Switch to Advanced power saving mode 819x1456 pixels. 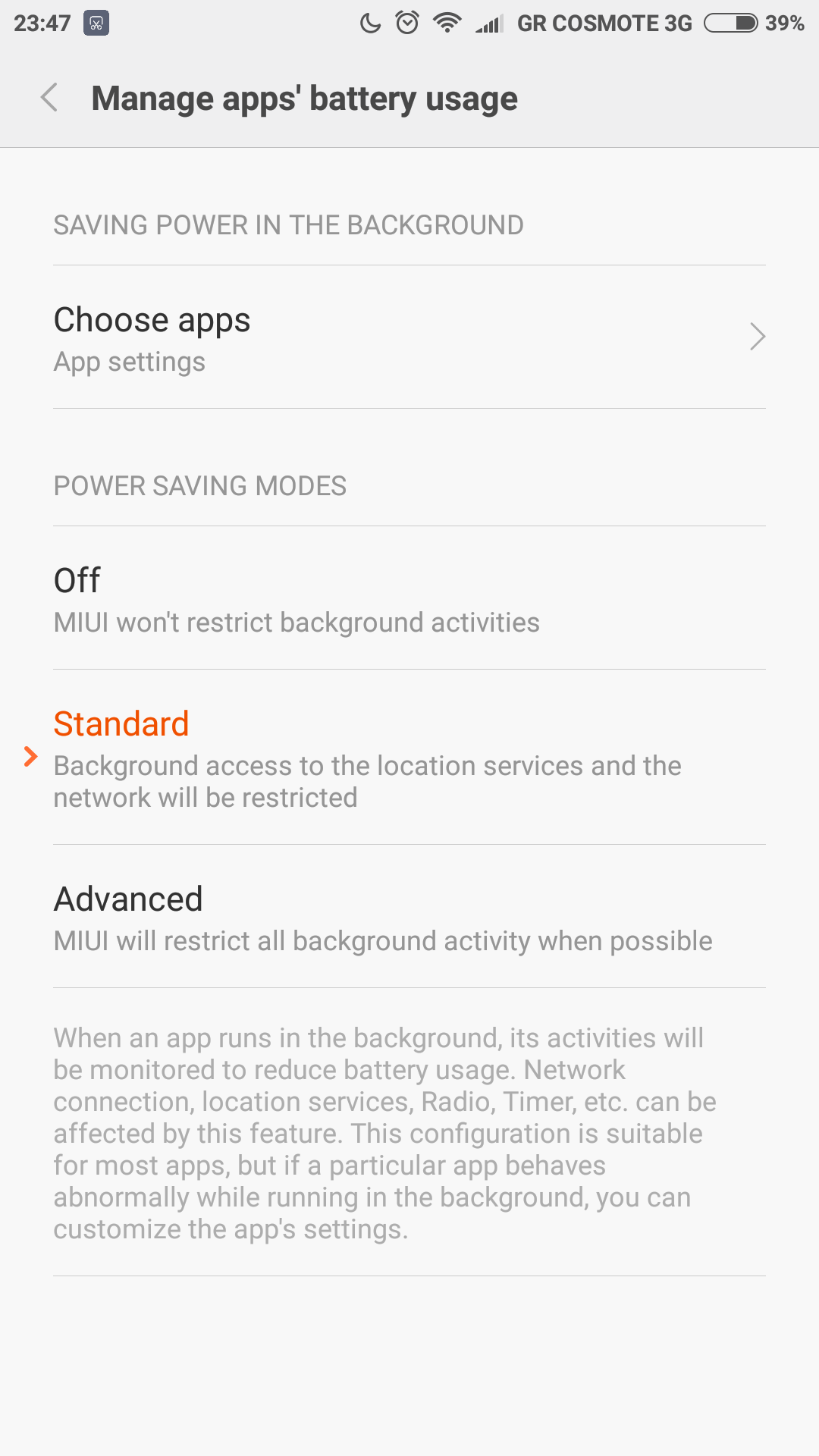pyautogui.click(x=409, y=918)
